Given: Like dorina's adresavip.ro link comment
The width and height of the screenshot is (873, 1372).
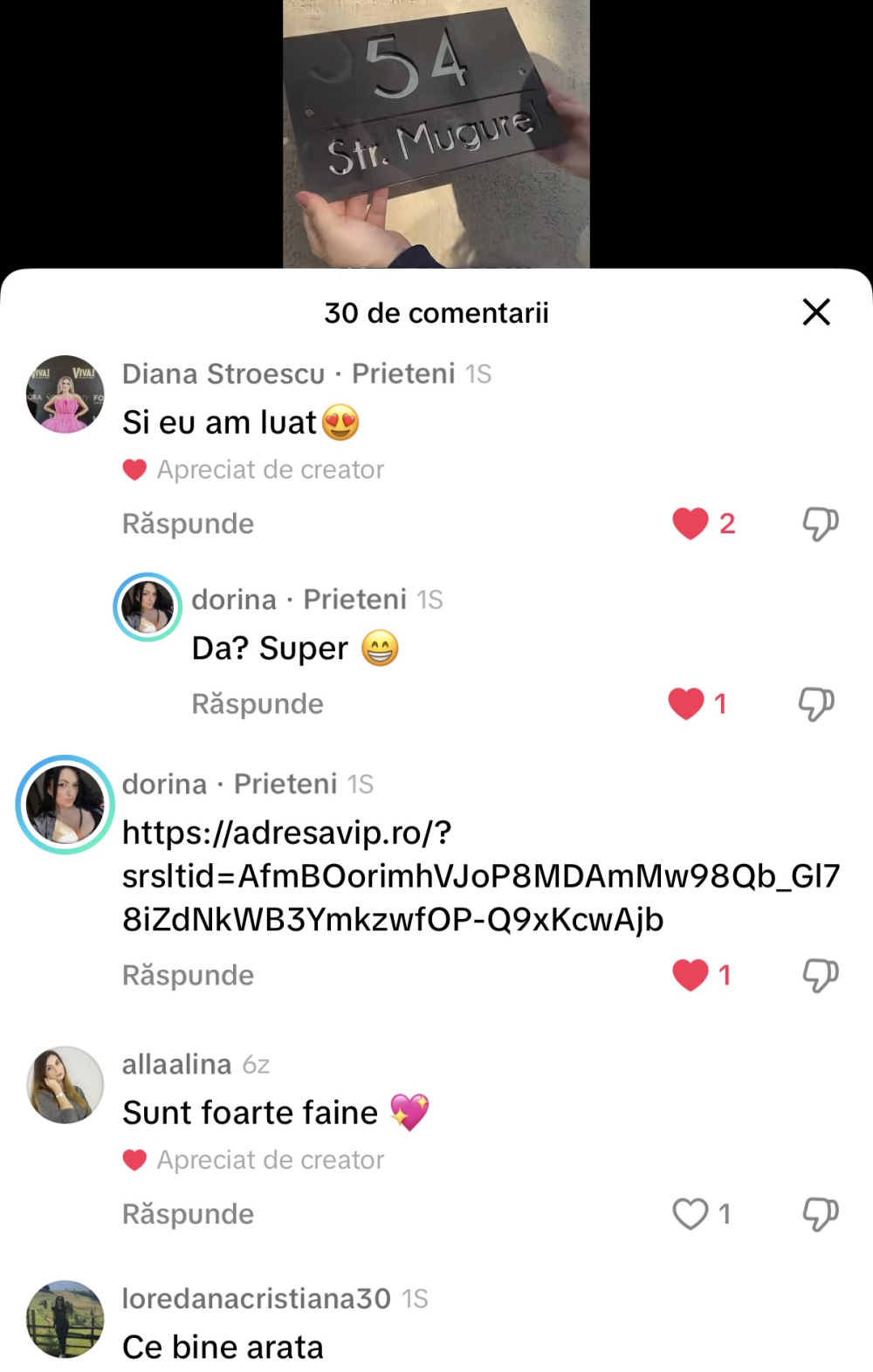Looking at the screenshot, I should coord(690,975).
